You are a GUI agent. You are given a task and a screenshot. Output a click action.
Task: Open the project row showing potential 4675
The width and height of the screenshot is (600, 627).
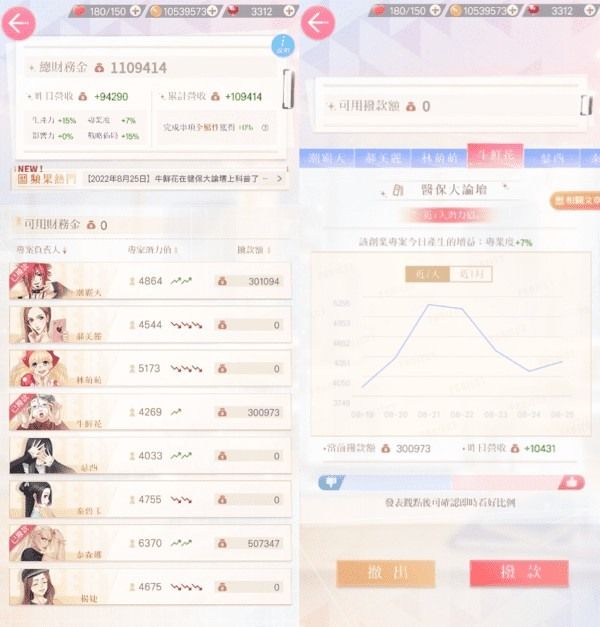point(150,586)
